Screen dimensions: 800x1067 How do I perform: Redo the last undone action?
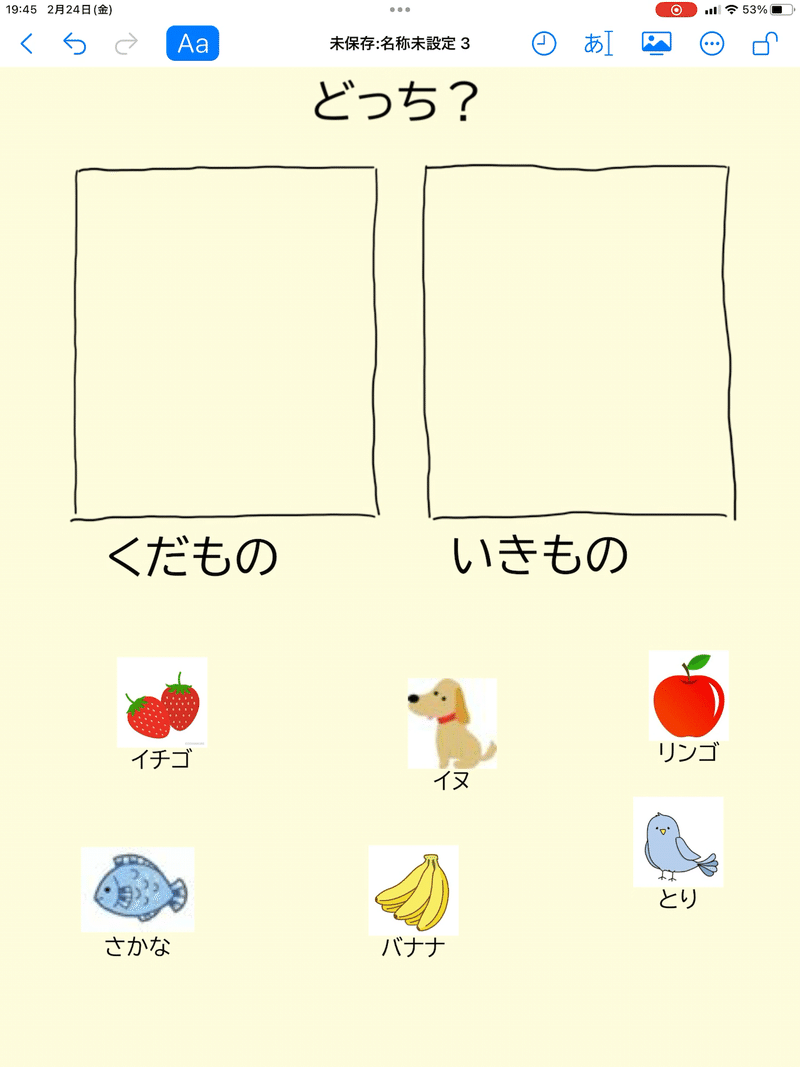(127, 43)
